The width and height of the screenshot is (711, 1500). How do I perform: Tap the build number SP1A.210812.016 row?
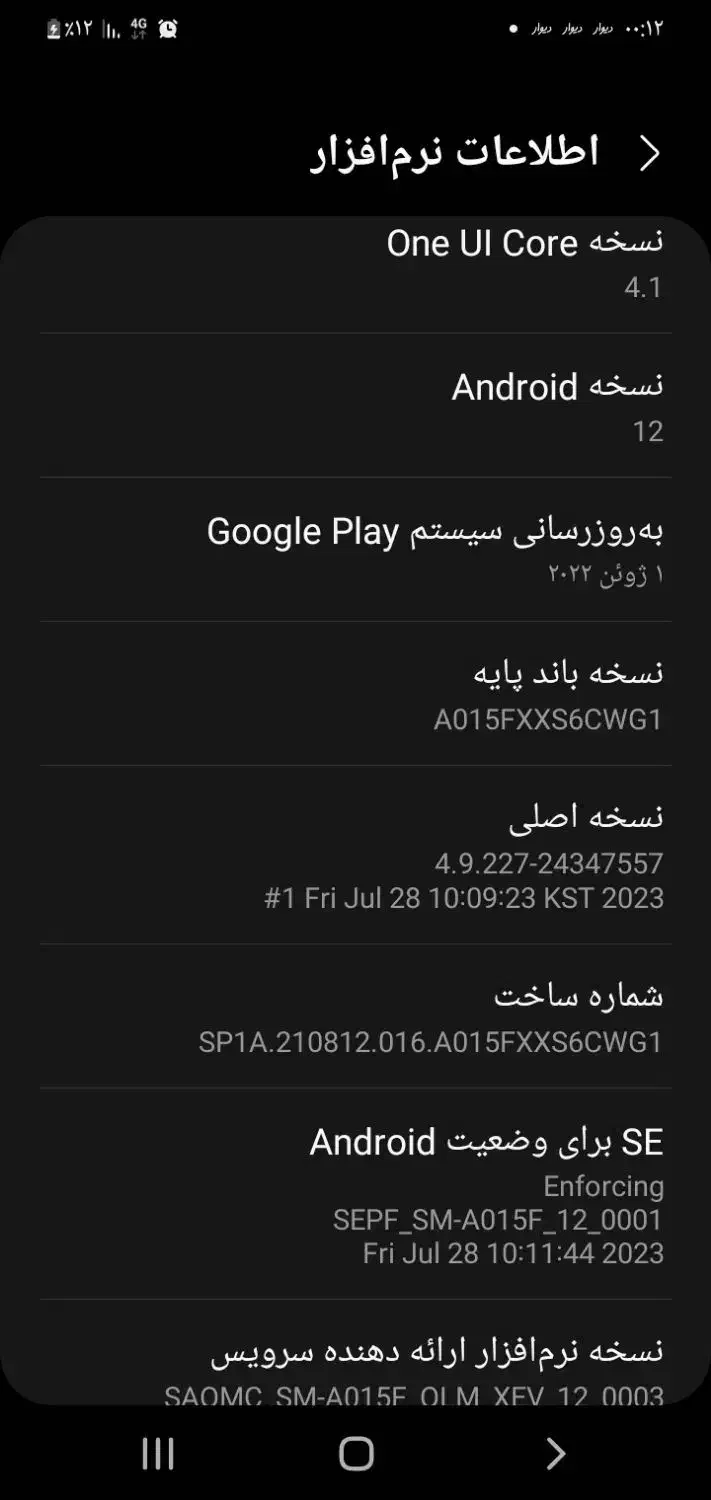pyautogui.click(x=355, y=1017)
